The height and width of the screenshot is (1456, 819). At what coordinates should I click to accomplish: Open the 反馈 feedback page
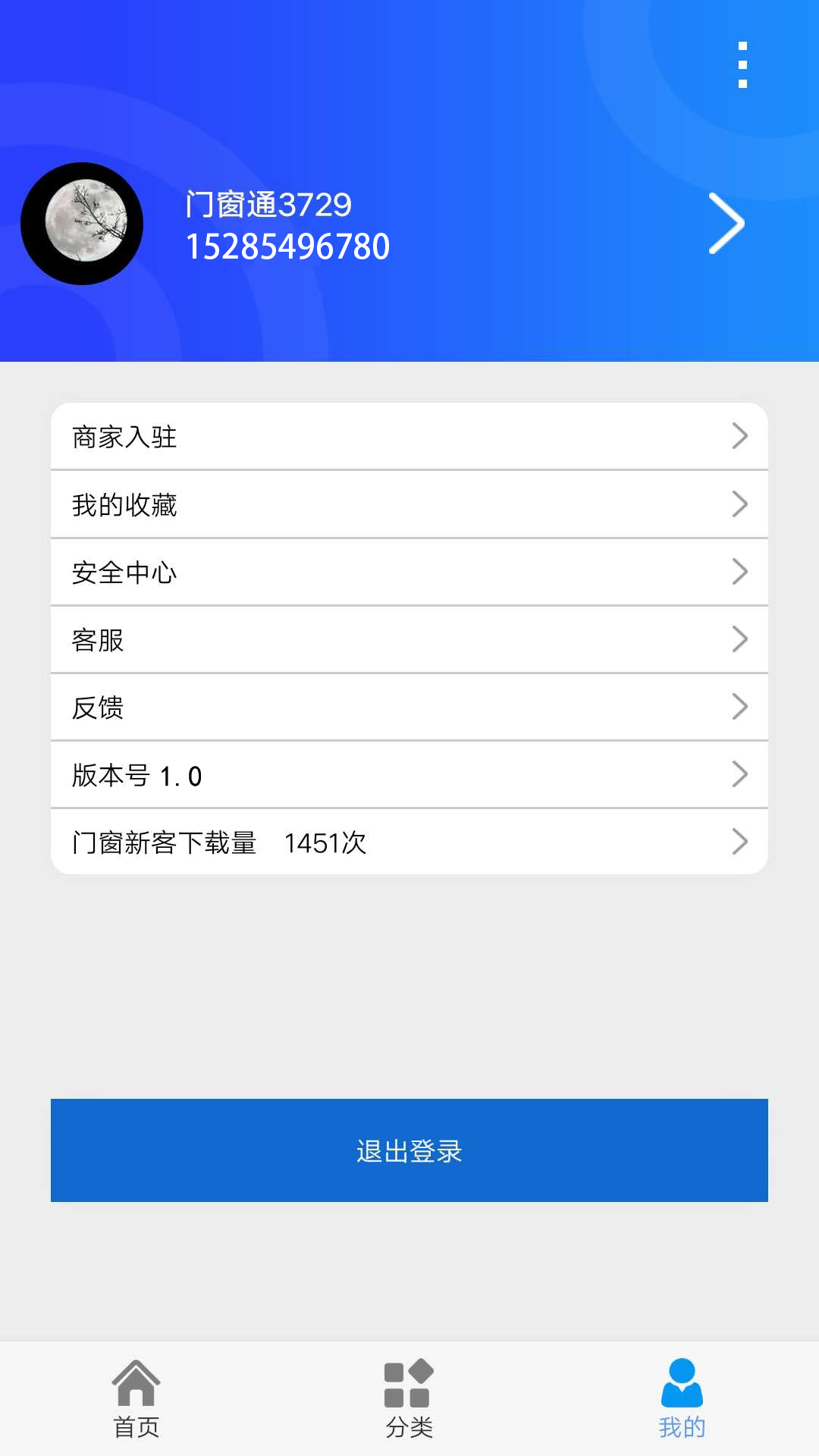click(409, 707)
